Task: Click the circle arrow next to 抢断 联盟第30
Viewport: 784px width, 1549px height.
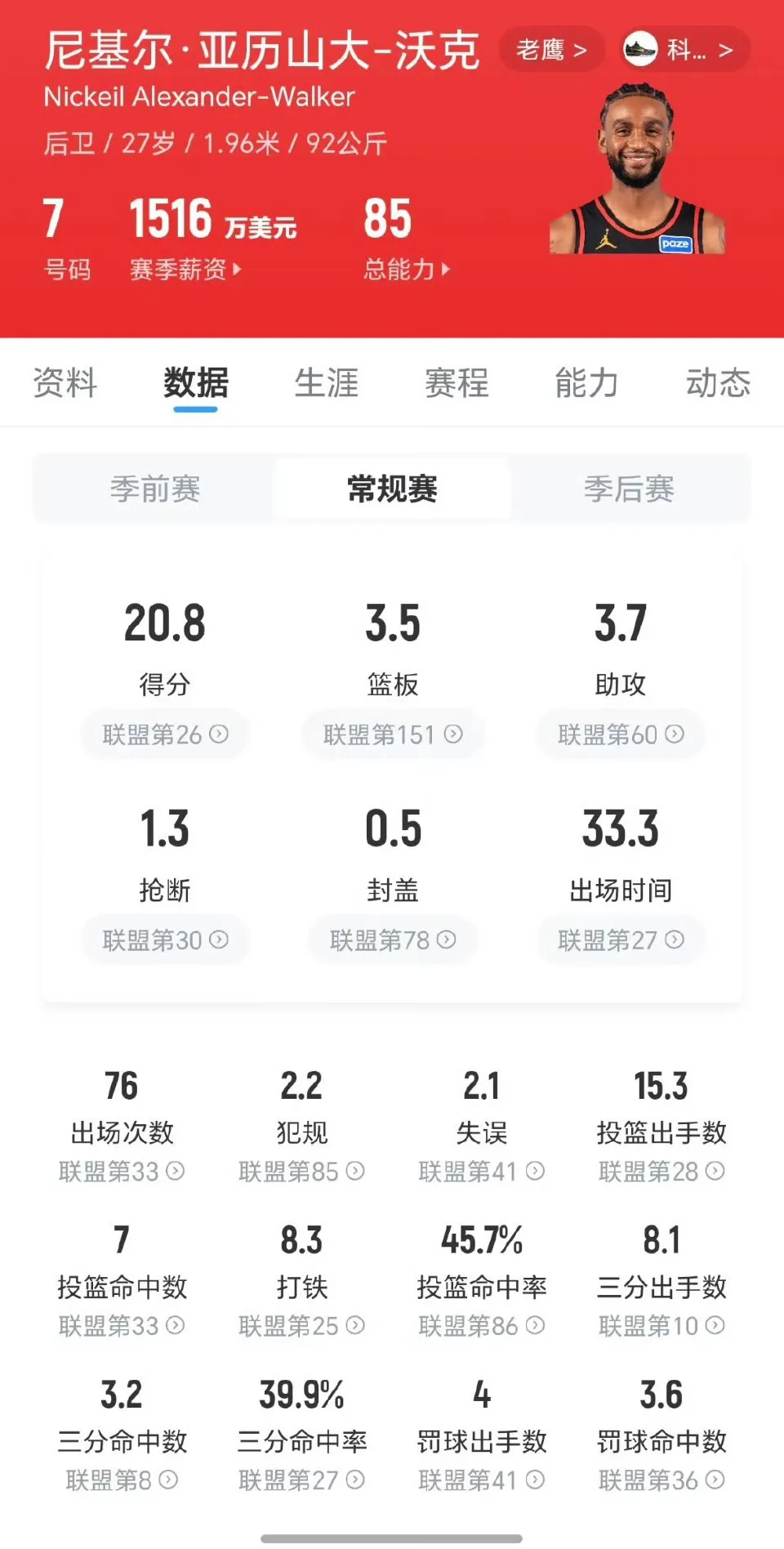Action: 218,940
